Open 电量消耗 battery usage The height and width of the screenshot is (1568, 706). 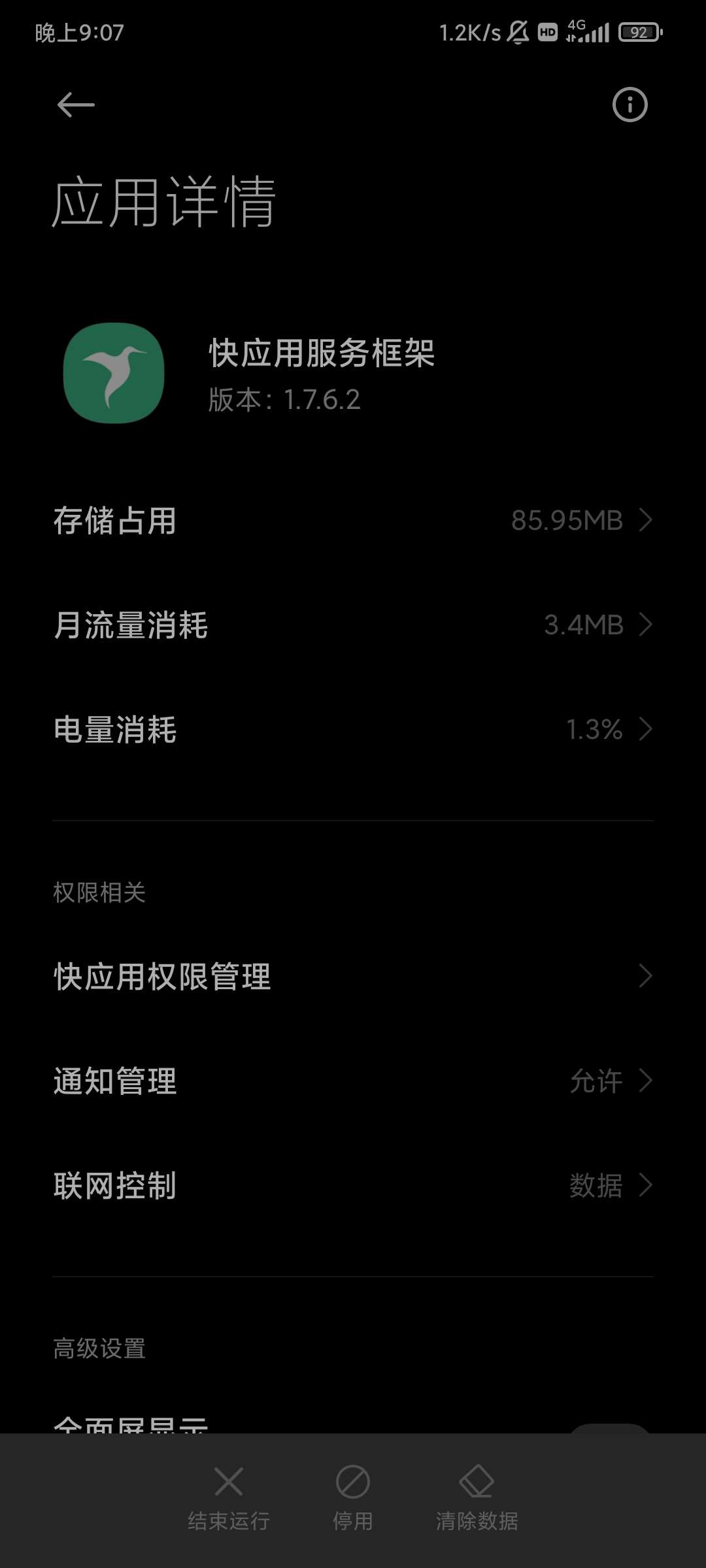353,729
